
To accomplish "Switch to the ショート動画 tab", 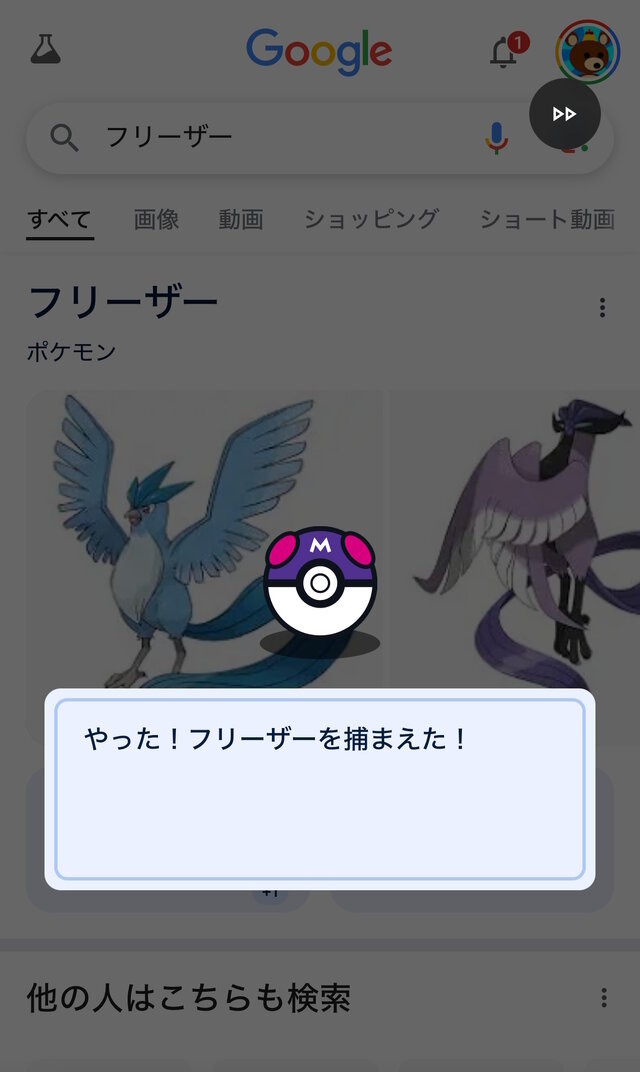I will click(x=547, y=219).
